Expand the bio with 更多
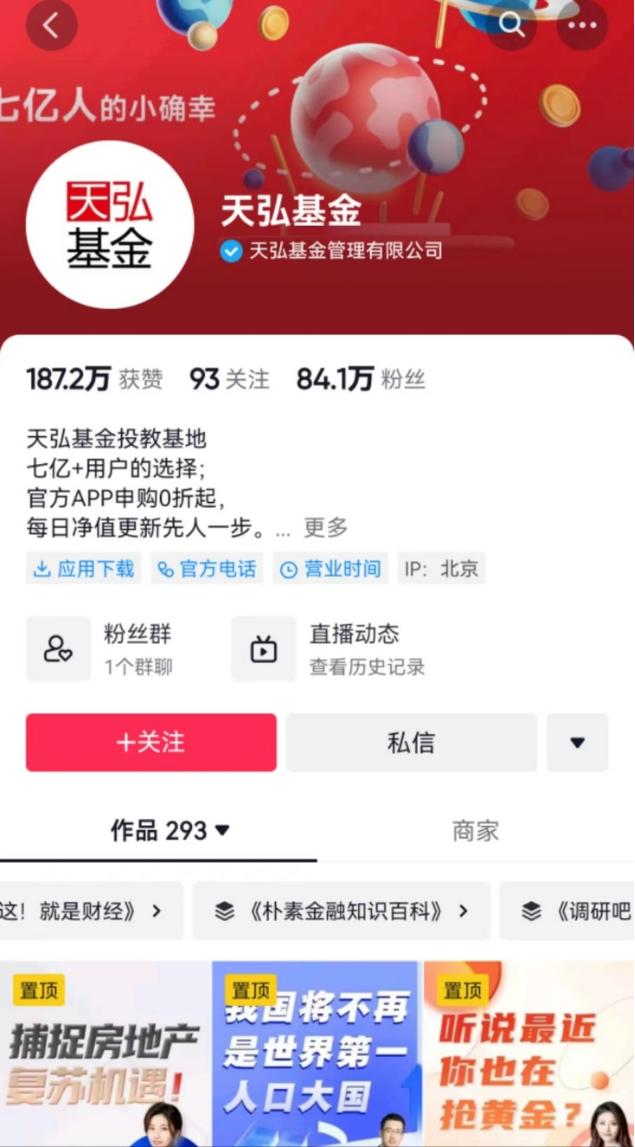This screenshot has height=1147, width=635. tap(325, 527)
